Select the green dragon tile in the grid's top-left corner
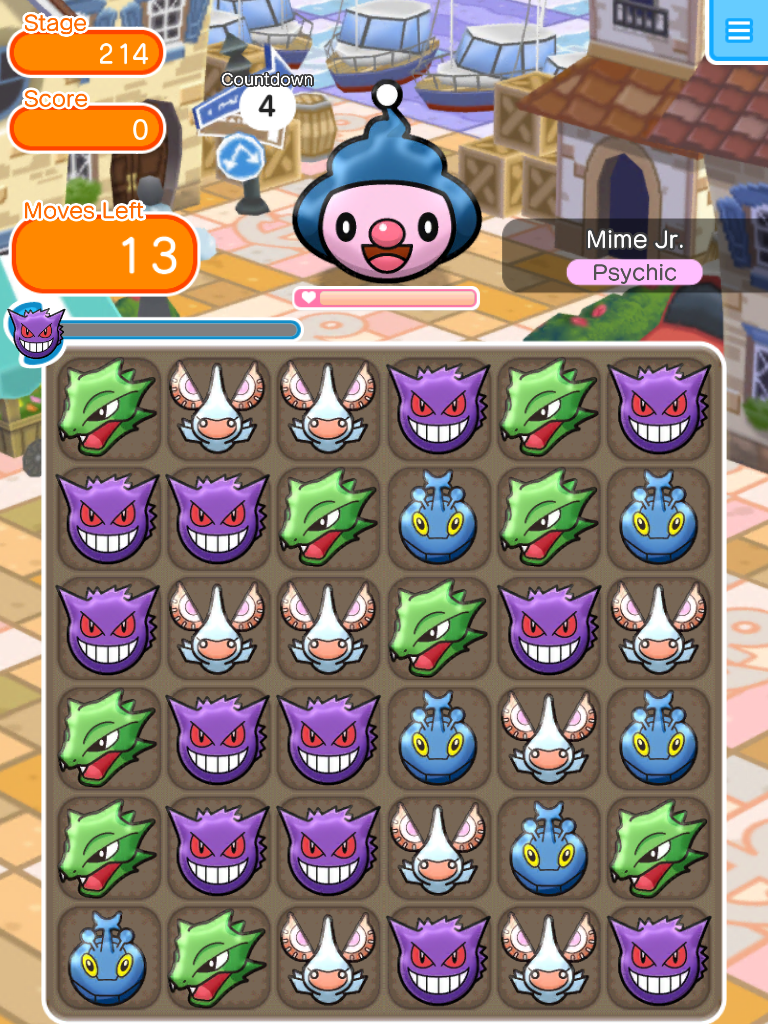The image size is (768, 1024). click(x=106, y=407)
